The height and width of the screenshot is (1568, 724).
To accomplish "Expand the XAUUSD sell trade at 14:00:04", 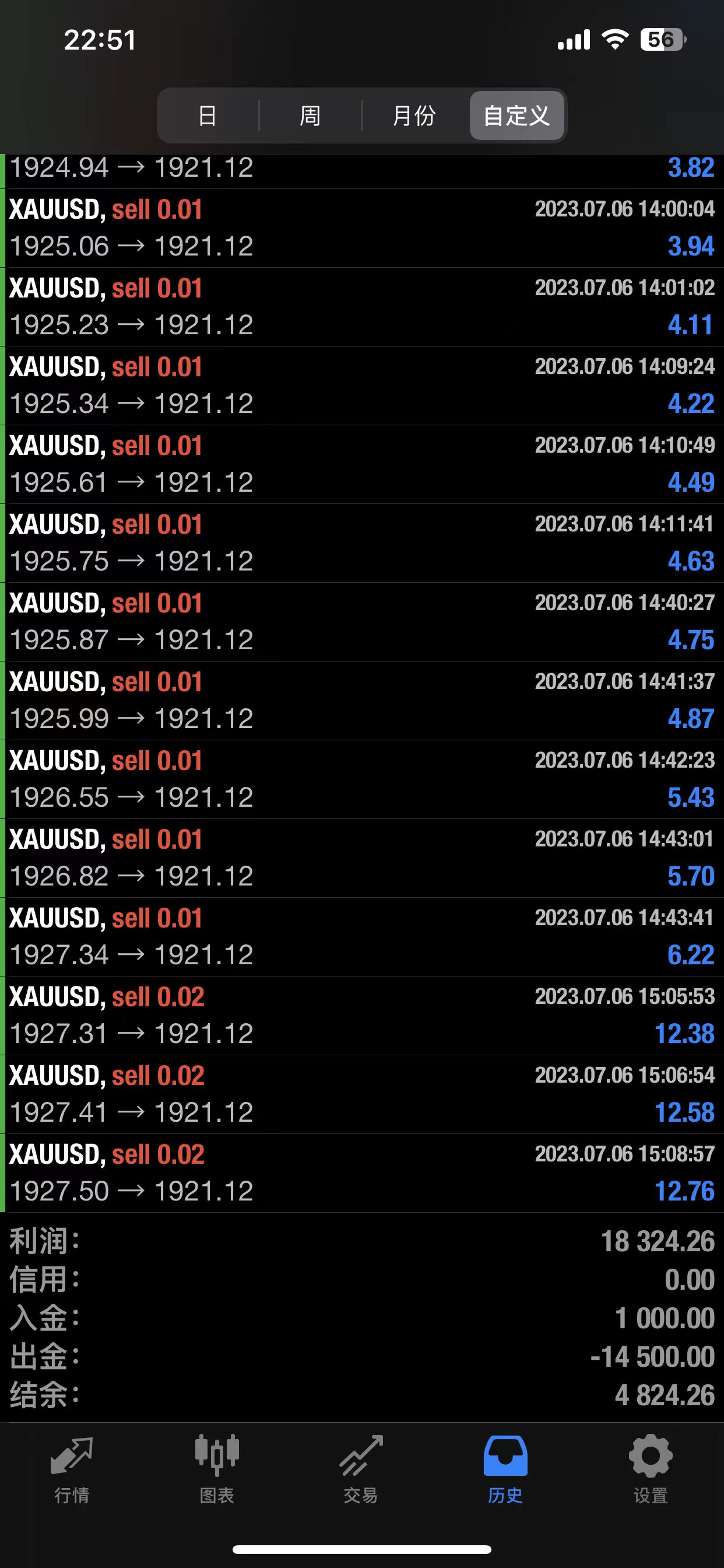I will click(362, 228).
